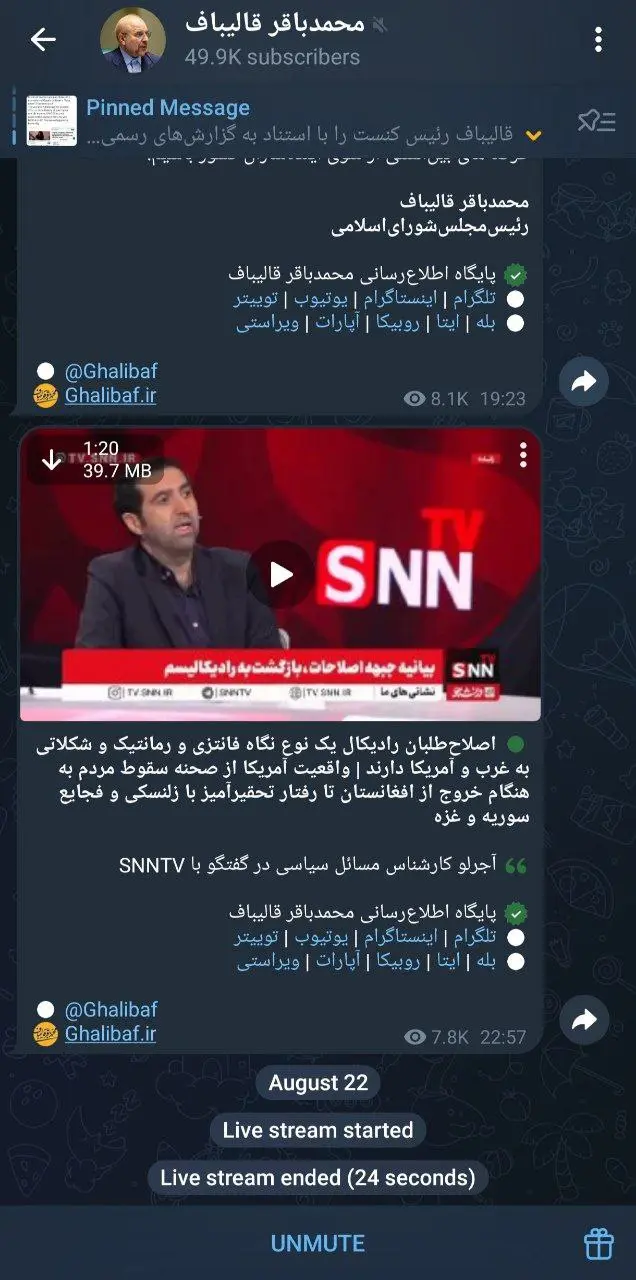Show the pinned messages list icon

coord(596,121)
